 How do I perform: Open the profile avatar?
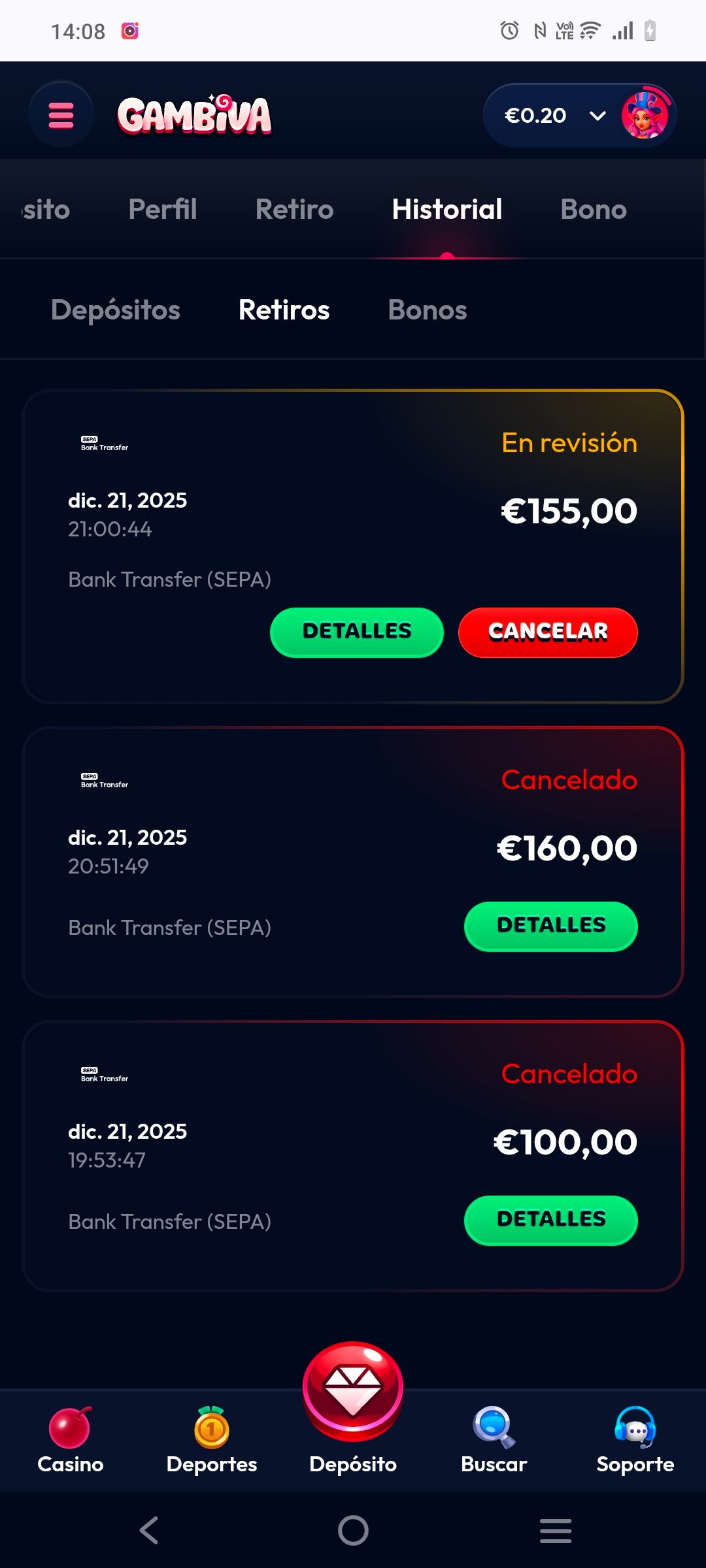tap(645, 116)
